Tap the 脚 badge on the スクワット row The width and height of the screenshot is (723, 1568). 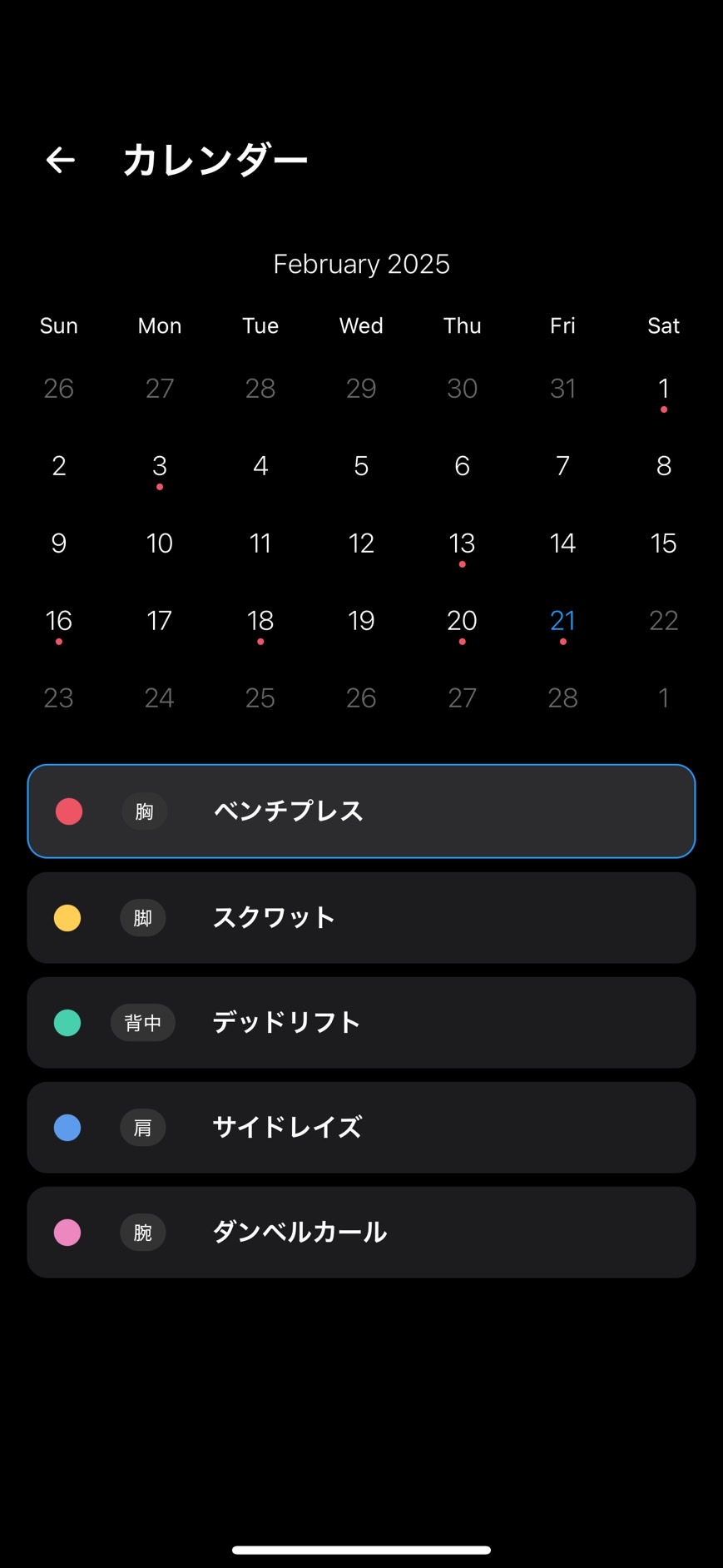[x=142, y=918]
